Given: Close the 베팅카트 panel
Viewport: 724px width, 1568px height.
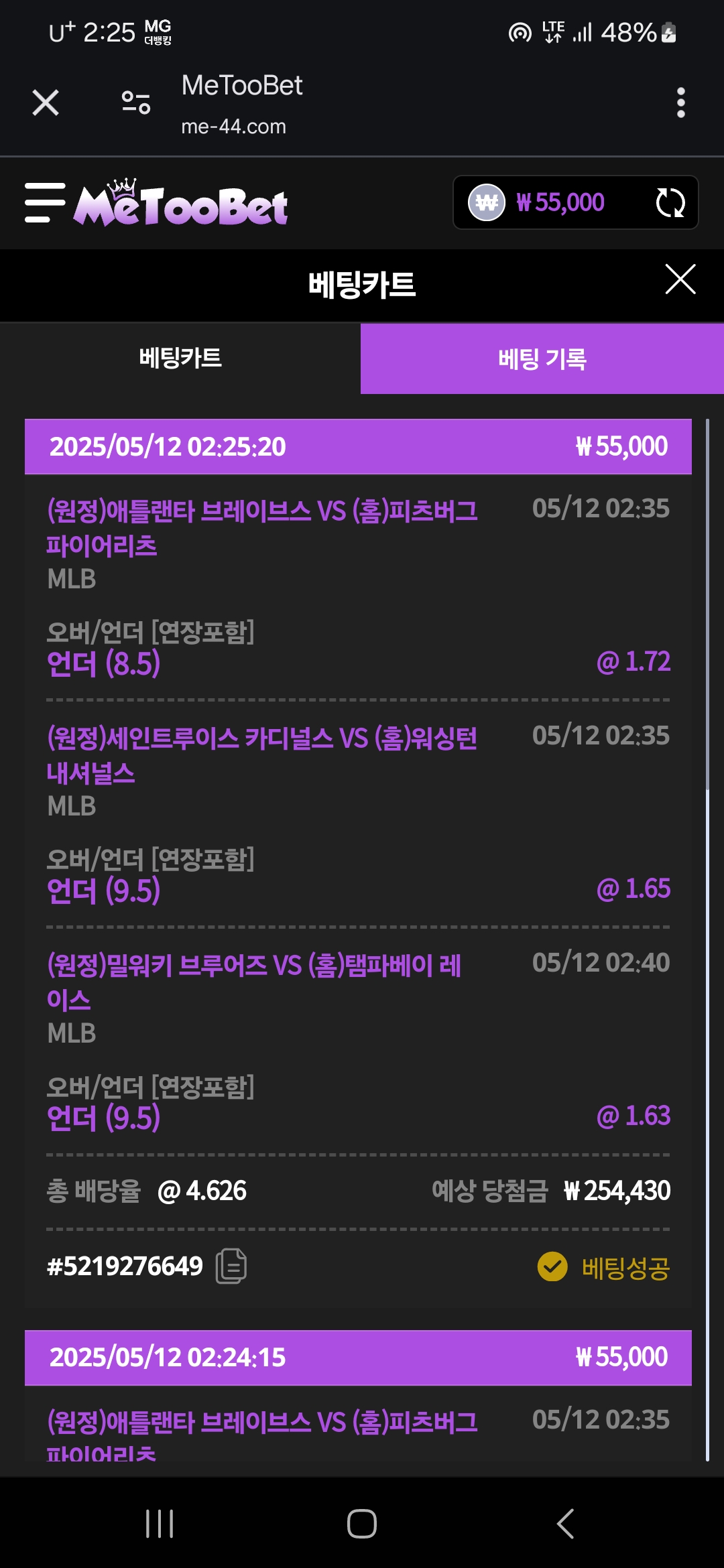Looking at the screenshot, I should pyautogui.click(x=680, y=279).
